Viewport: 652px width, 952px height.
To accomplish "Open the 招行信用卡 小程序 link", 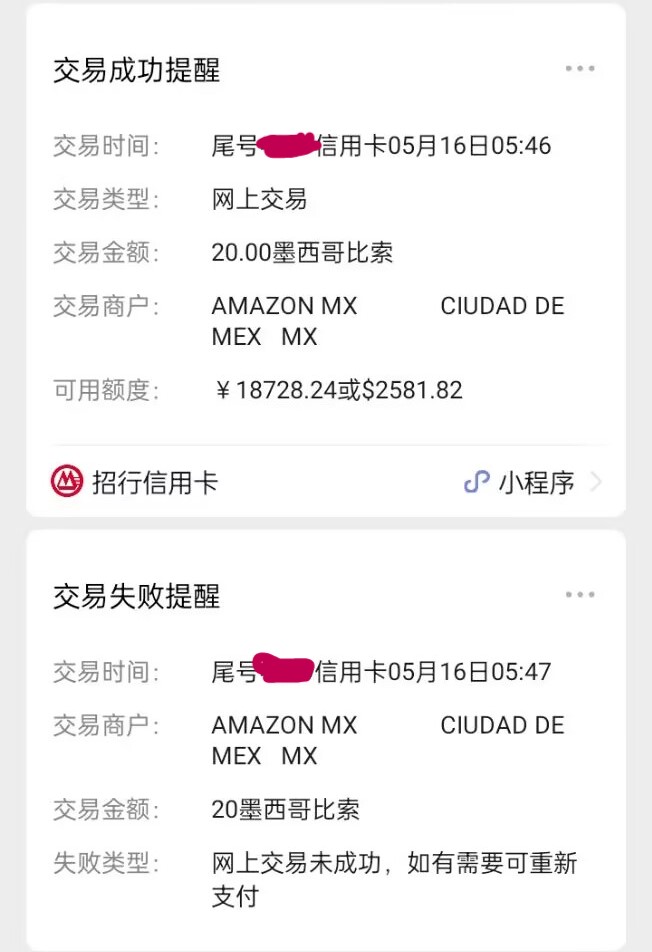I will [x=532, y=483].
